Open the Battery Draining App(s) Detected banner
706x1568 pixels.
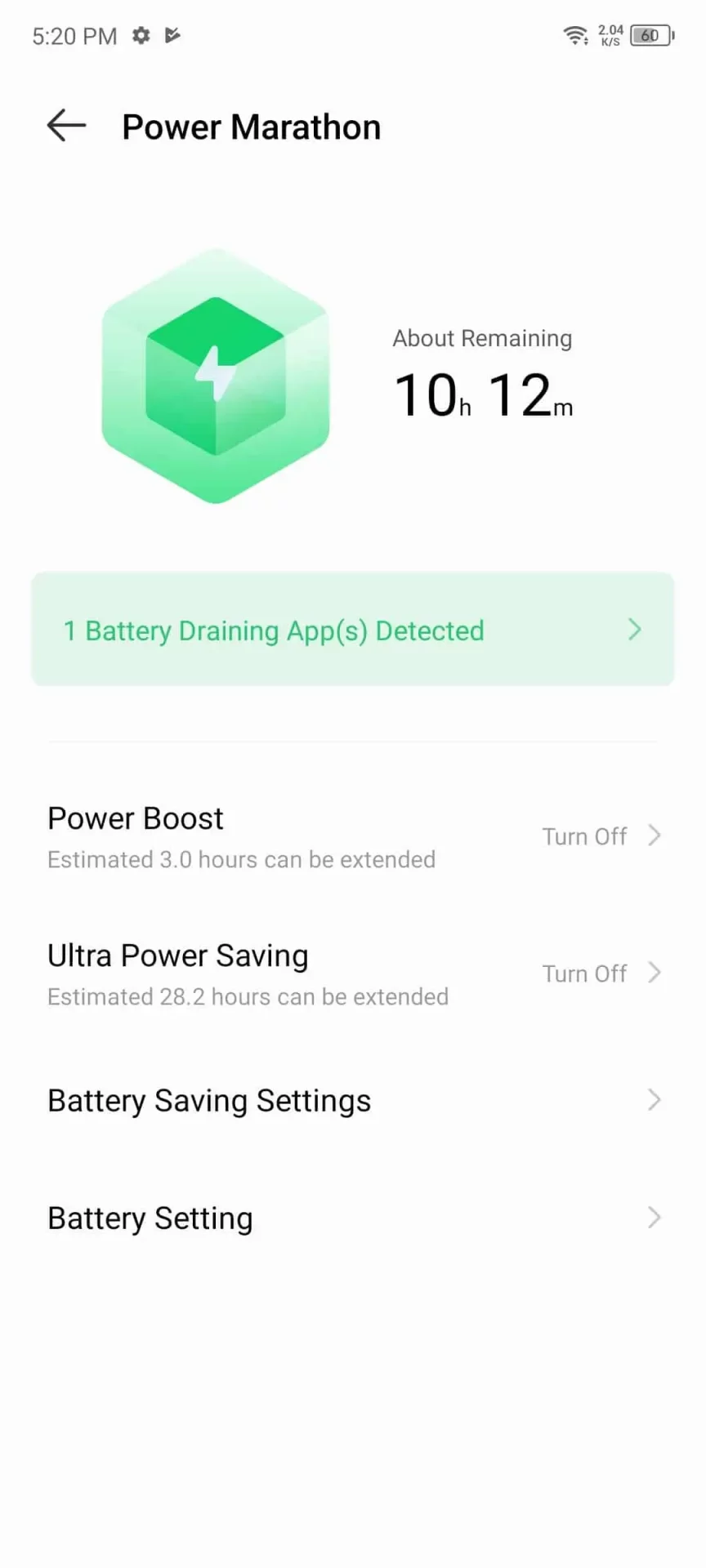352,630
